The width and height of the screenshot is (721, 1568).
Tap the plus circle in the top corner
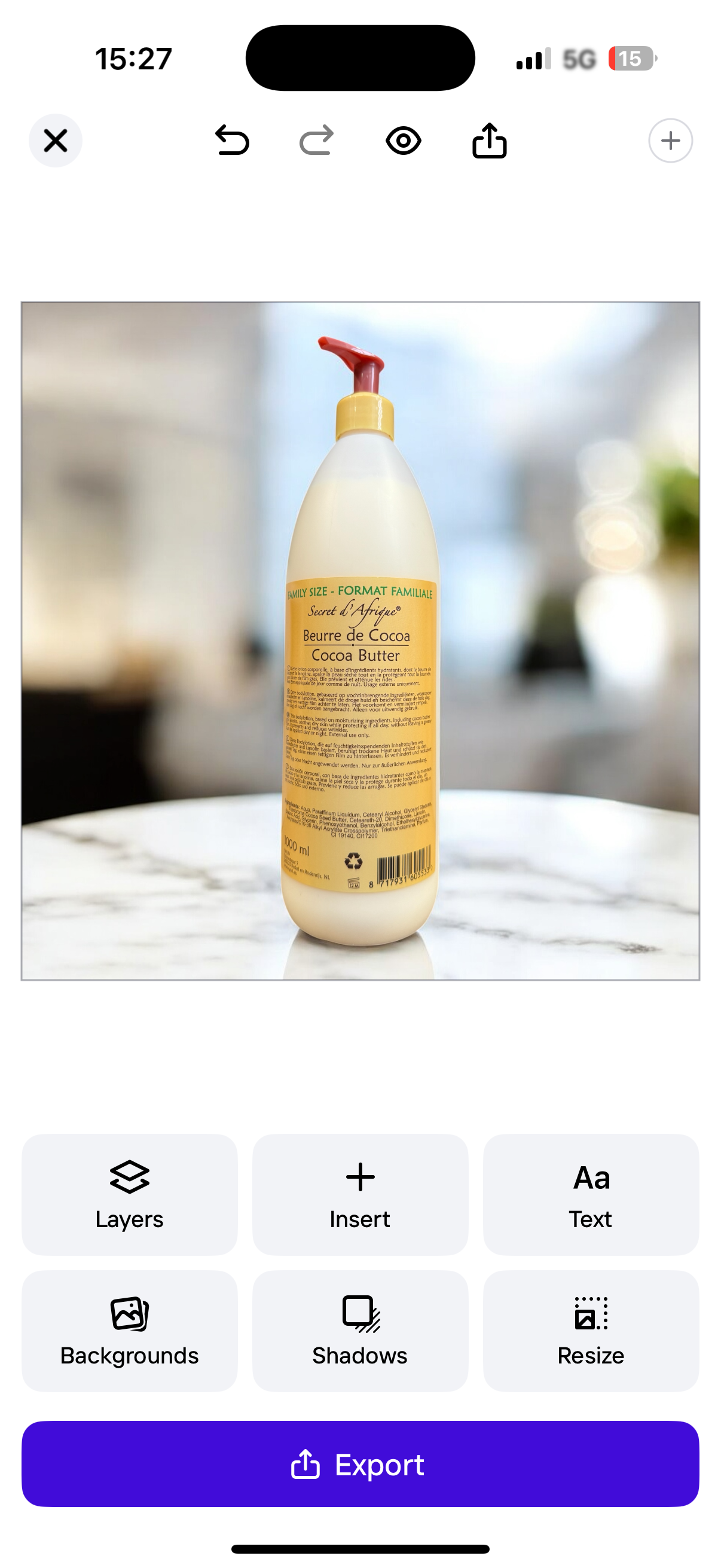tap(670, 141)
